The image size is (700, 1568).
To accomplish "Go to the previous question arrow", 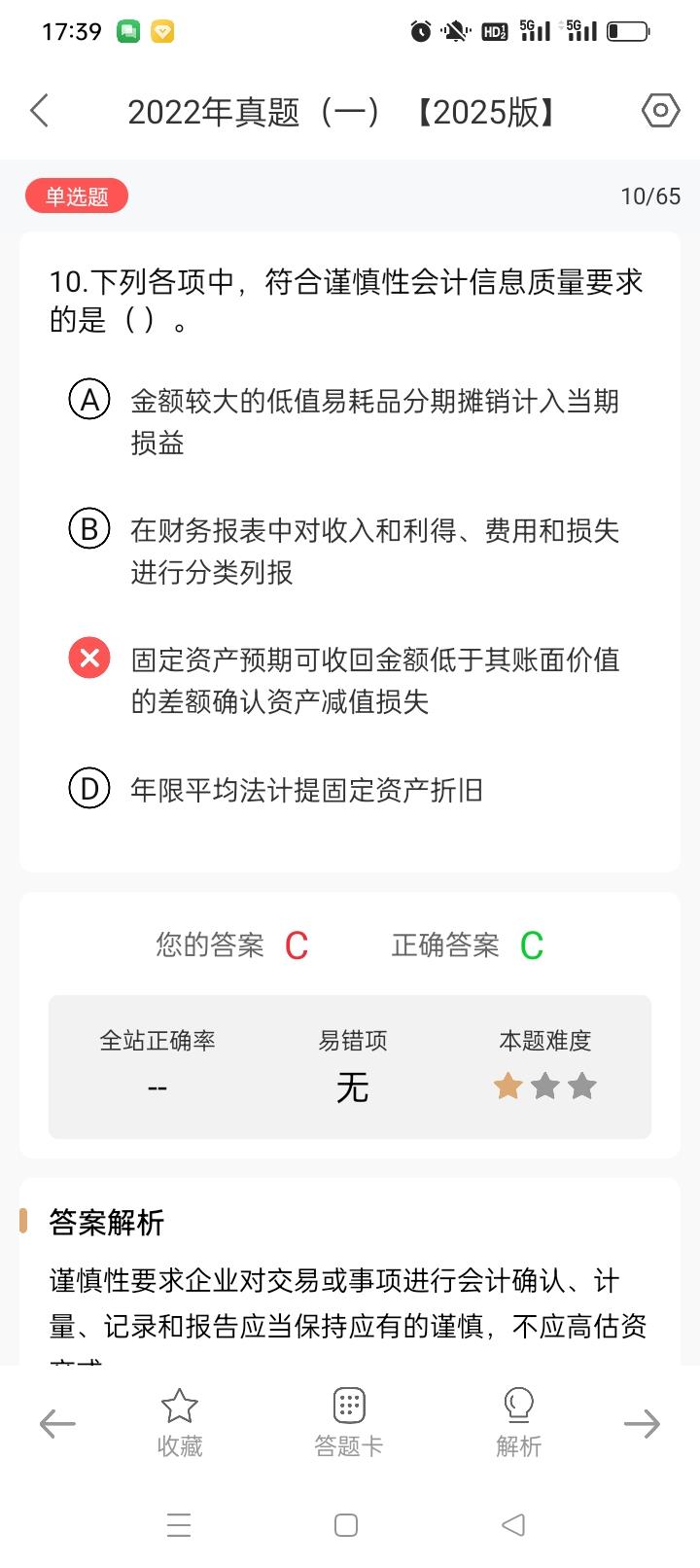I will 57,1424.
